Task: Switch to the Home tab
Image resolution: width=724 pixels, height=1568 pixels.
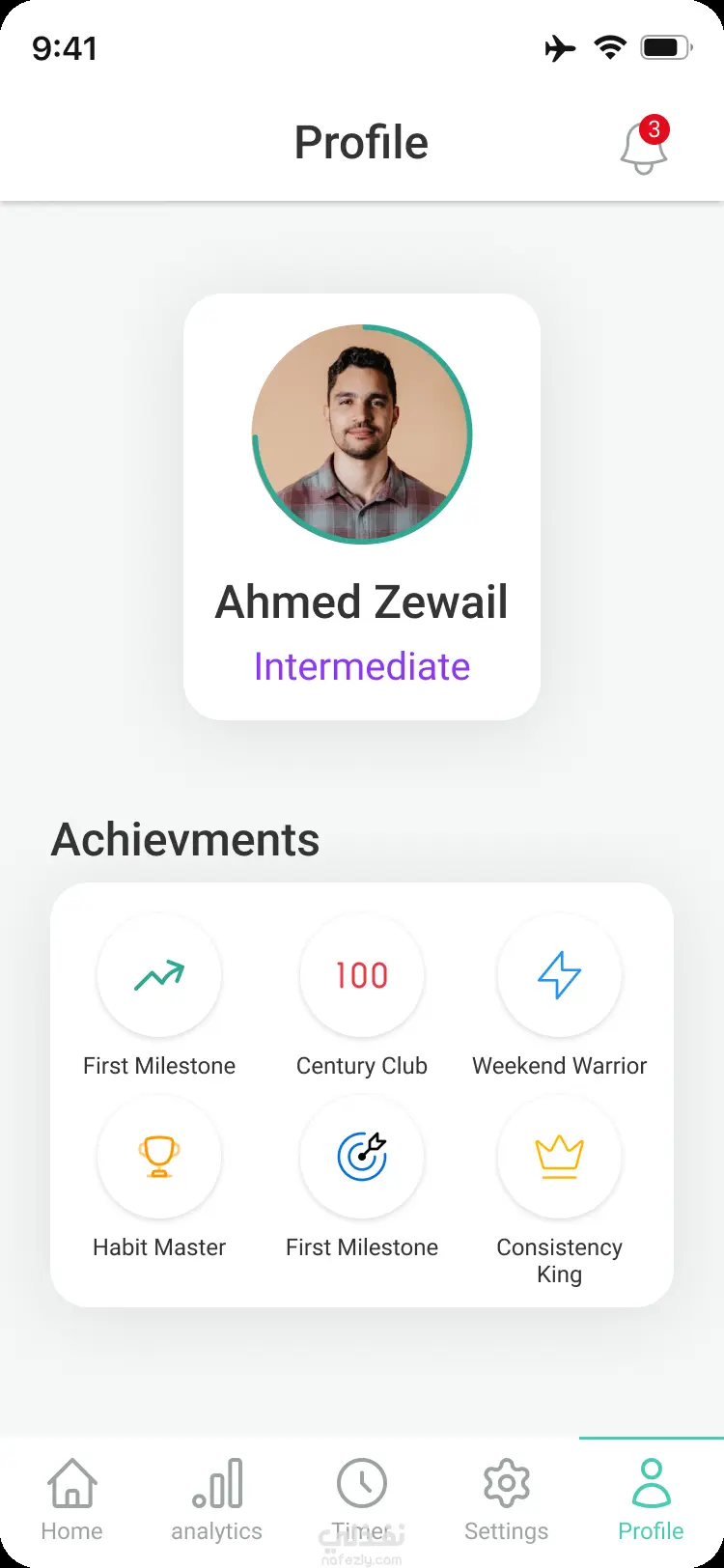Action: point(72,1498)
